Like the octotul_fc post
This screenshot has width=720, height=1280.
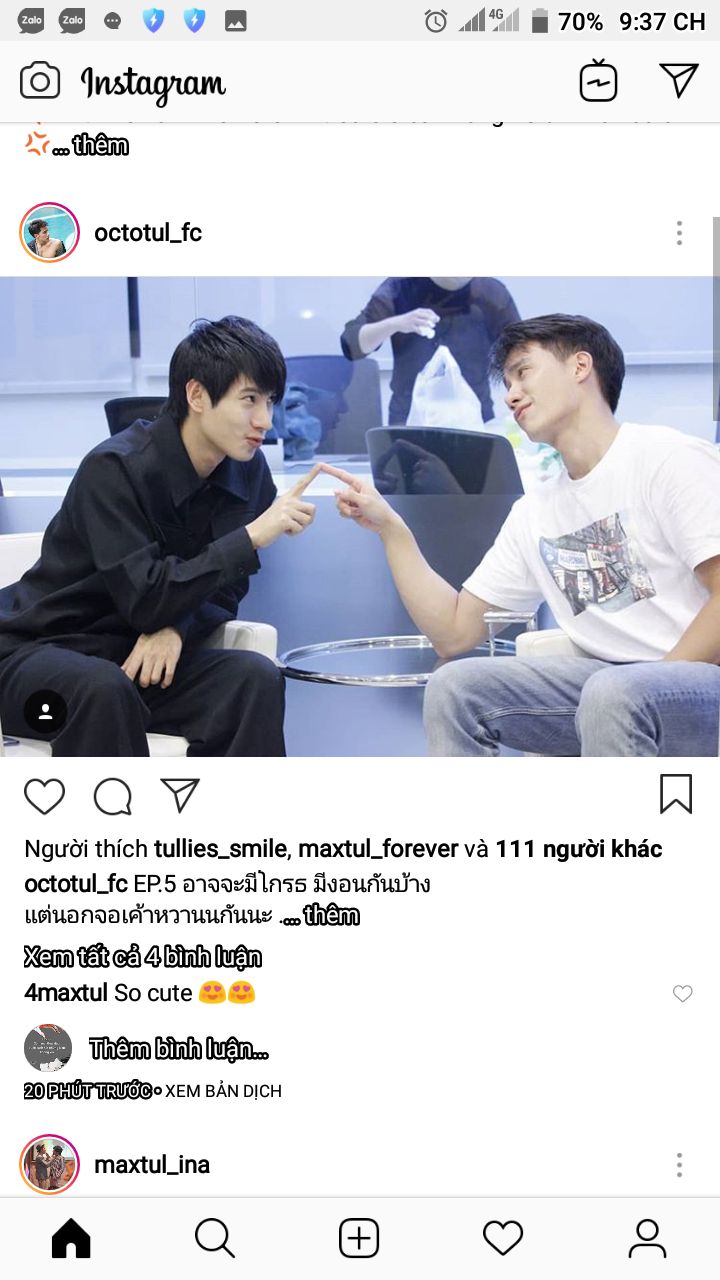[44, 796]
